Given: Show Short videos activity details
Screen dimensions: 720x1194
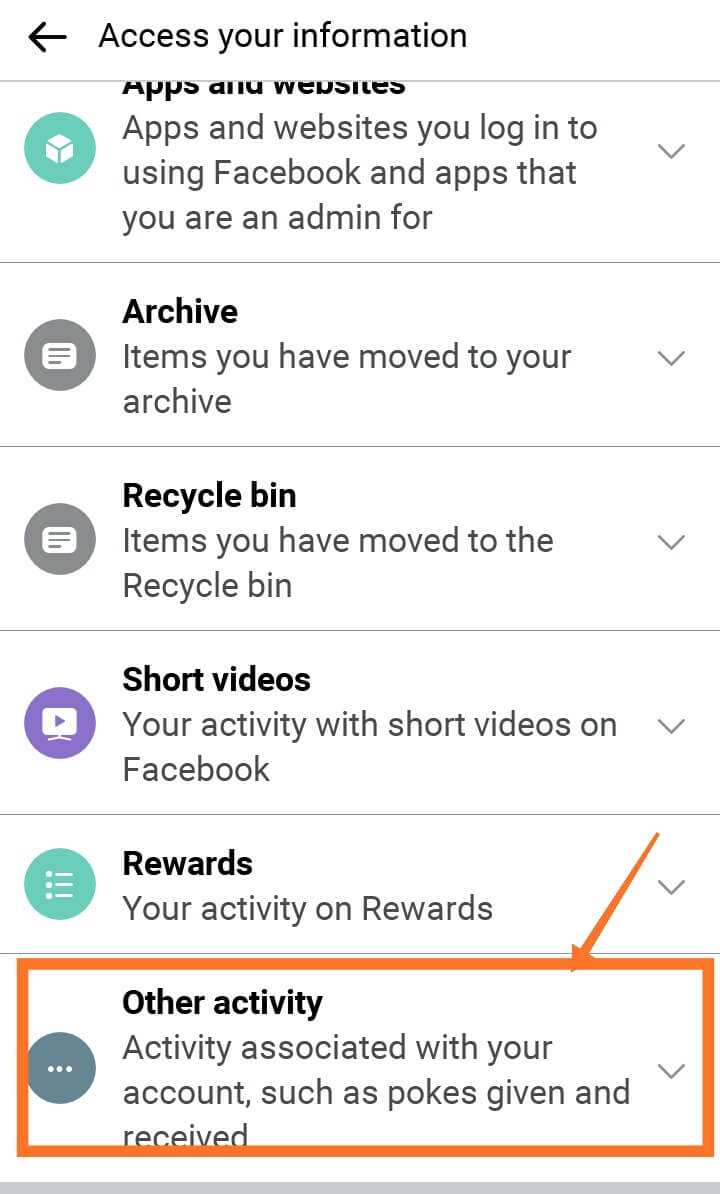Looking at the screenshot, I should [670, 725].
